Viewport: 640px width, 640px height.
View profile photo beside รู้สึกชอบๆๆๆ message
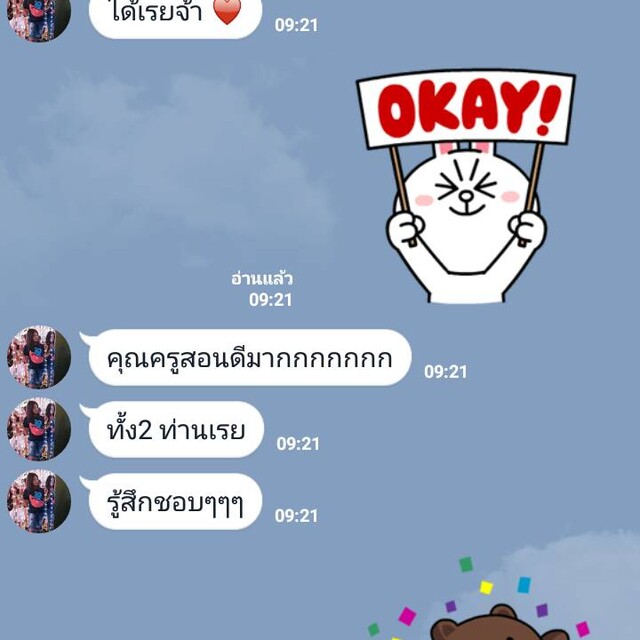(x=39, y=501)
